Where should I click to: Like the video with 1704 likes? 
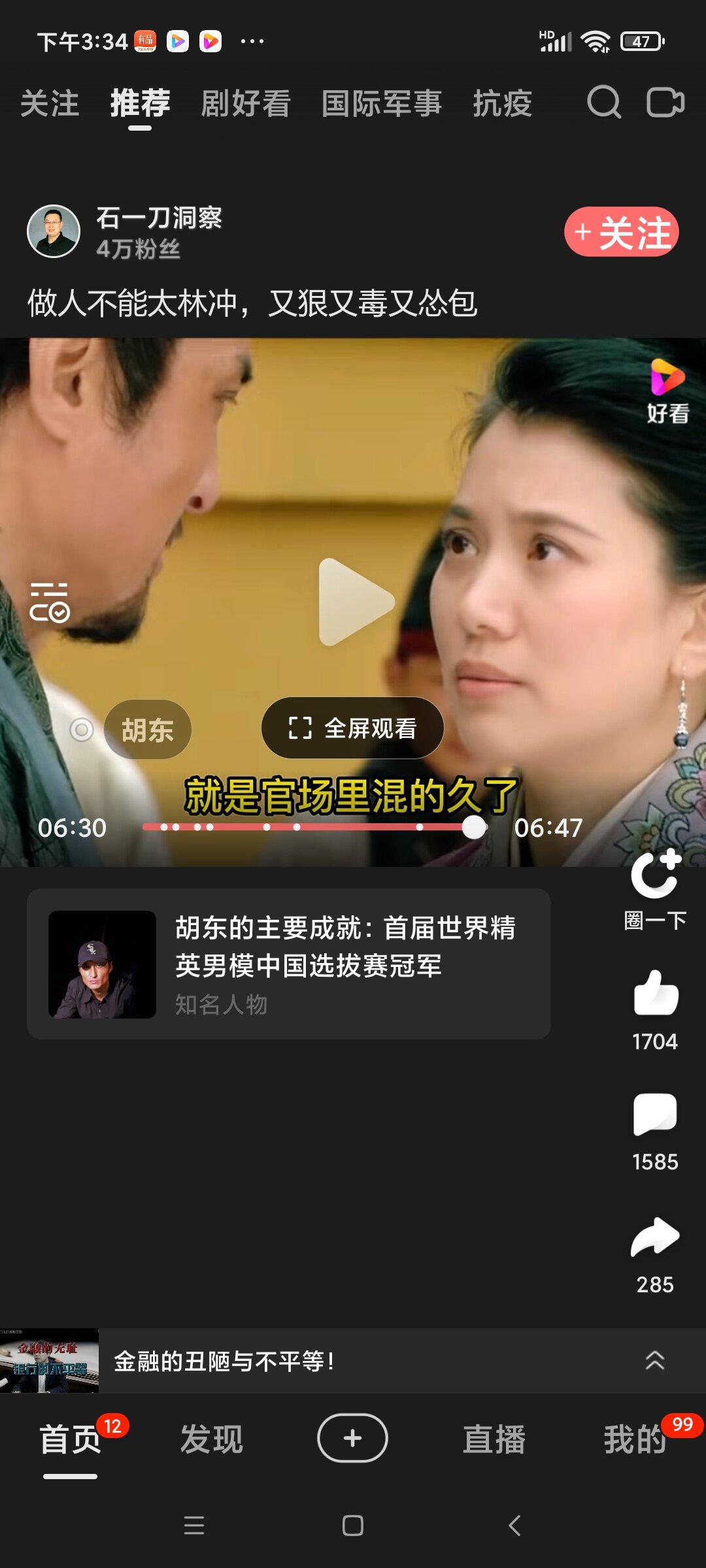point(655,994)
